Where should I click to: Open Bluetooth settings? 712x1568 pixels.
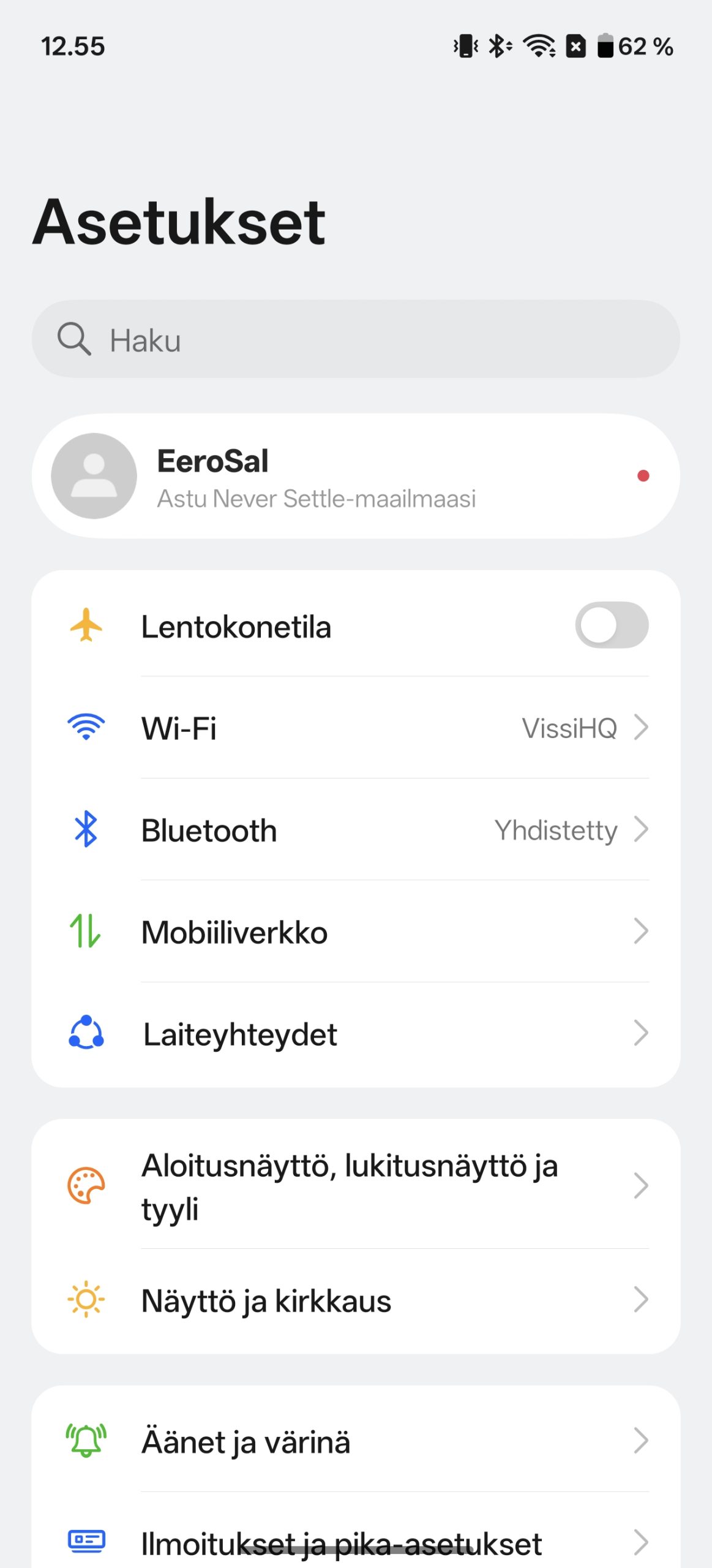pos(355,831)
